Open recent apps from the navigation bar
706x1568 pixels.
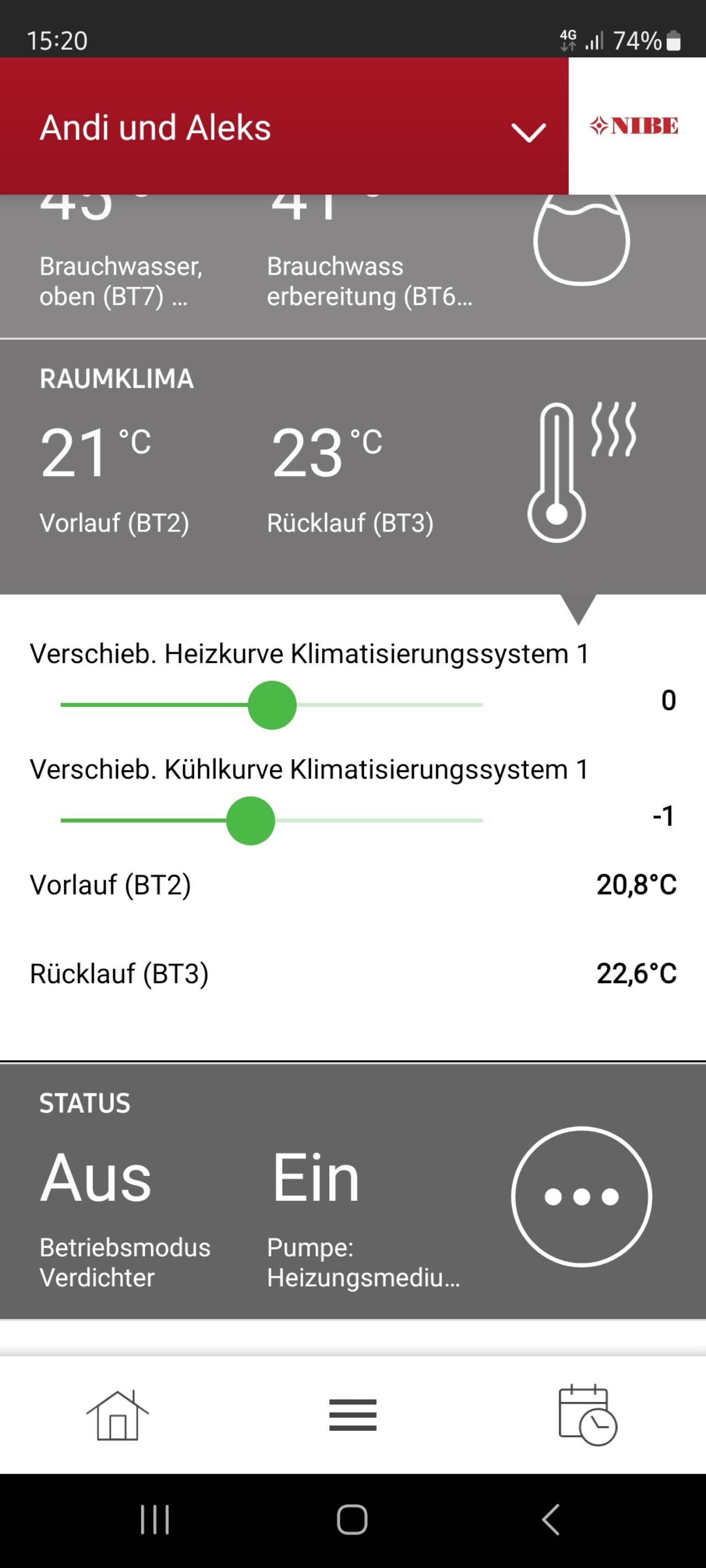pos(155,1520)
